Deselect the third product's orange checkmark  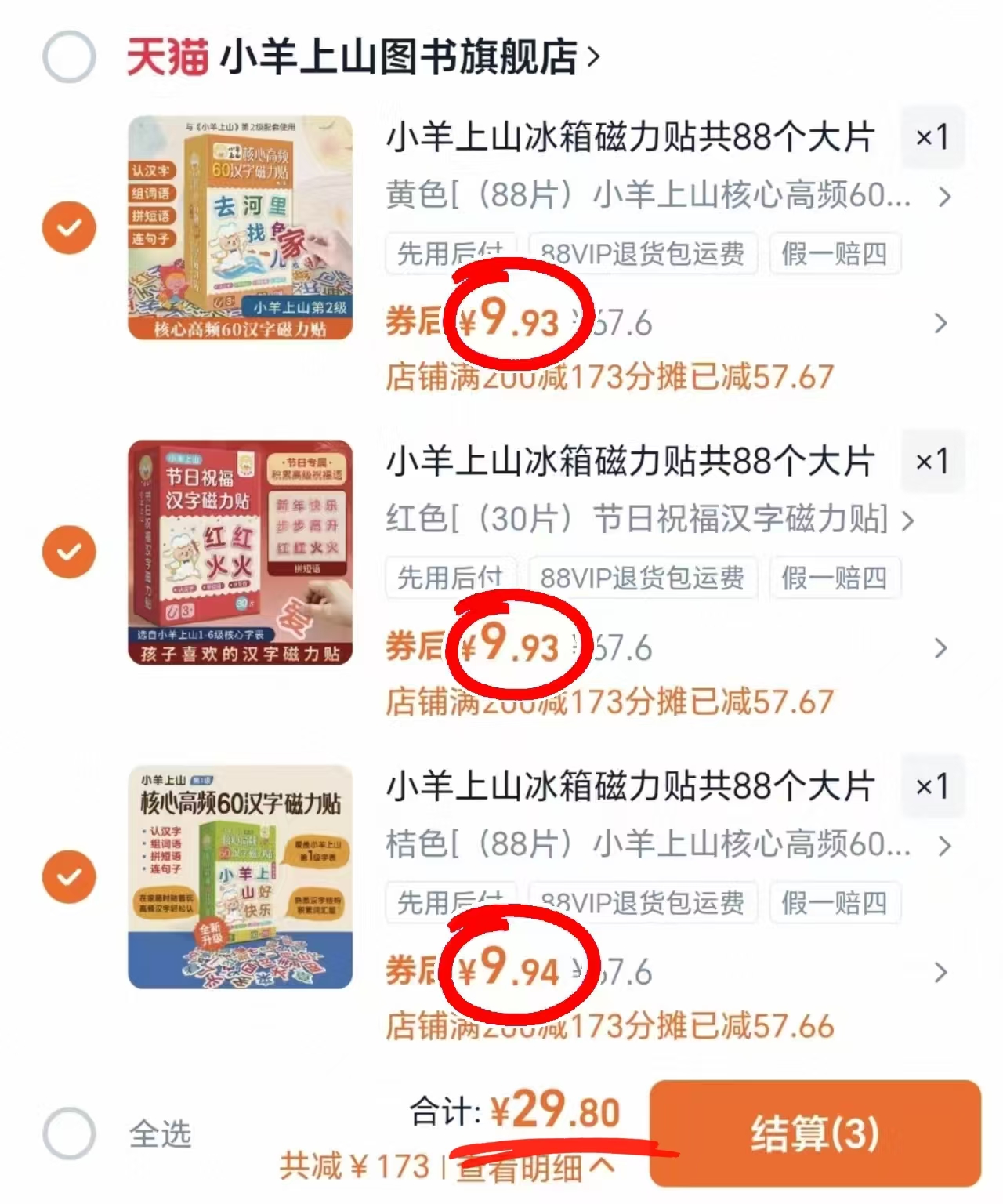(69, 876)
